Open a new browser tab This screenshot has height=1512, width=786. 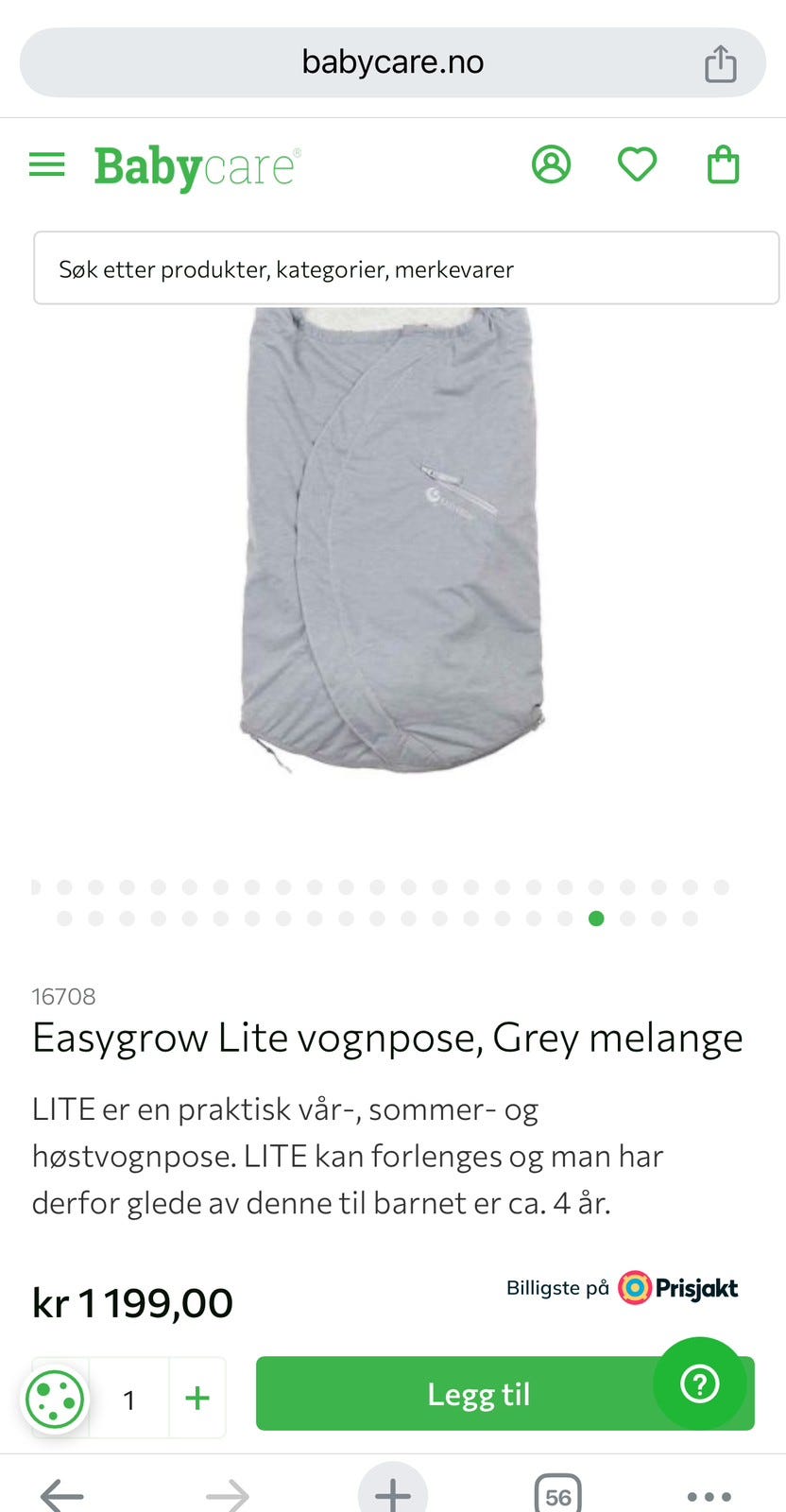click(392, 1493)
